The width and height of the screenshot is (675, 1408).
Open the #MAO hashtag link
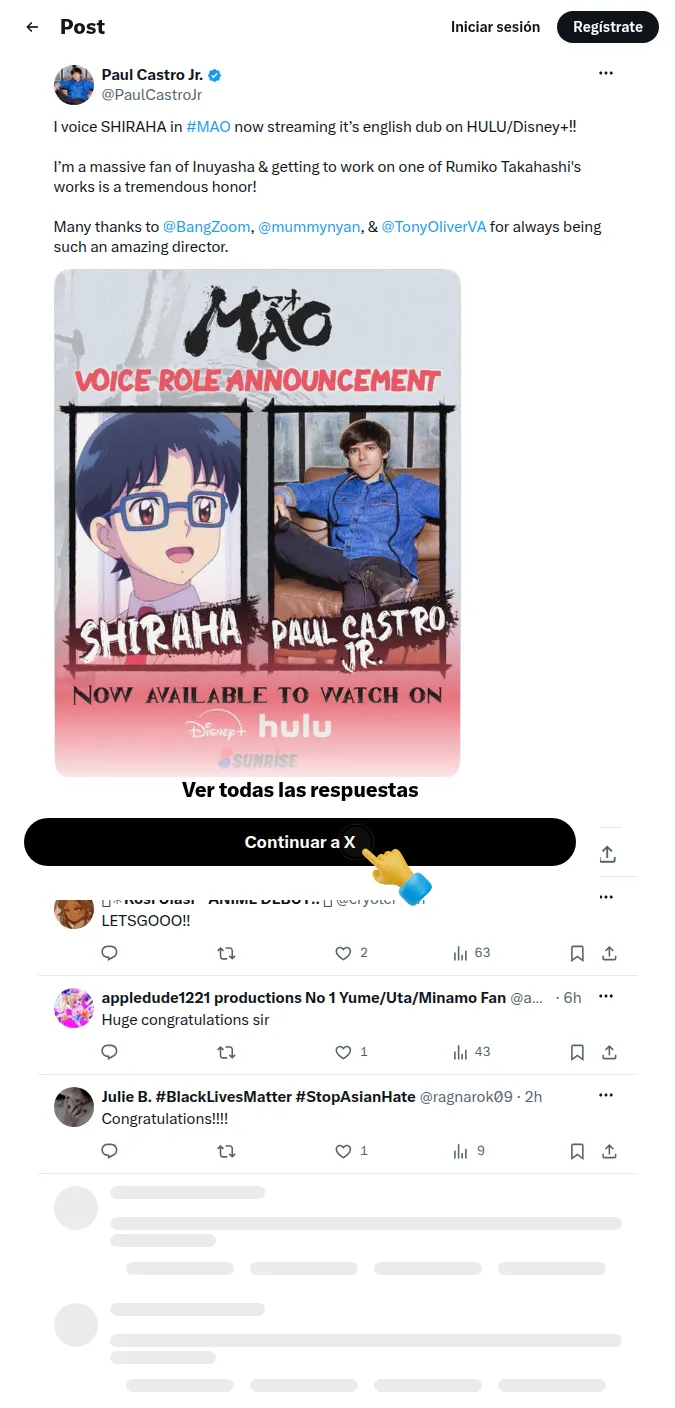208,127
